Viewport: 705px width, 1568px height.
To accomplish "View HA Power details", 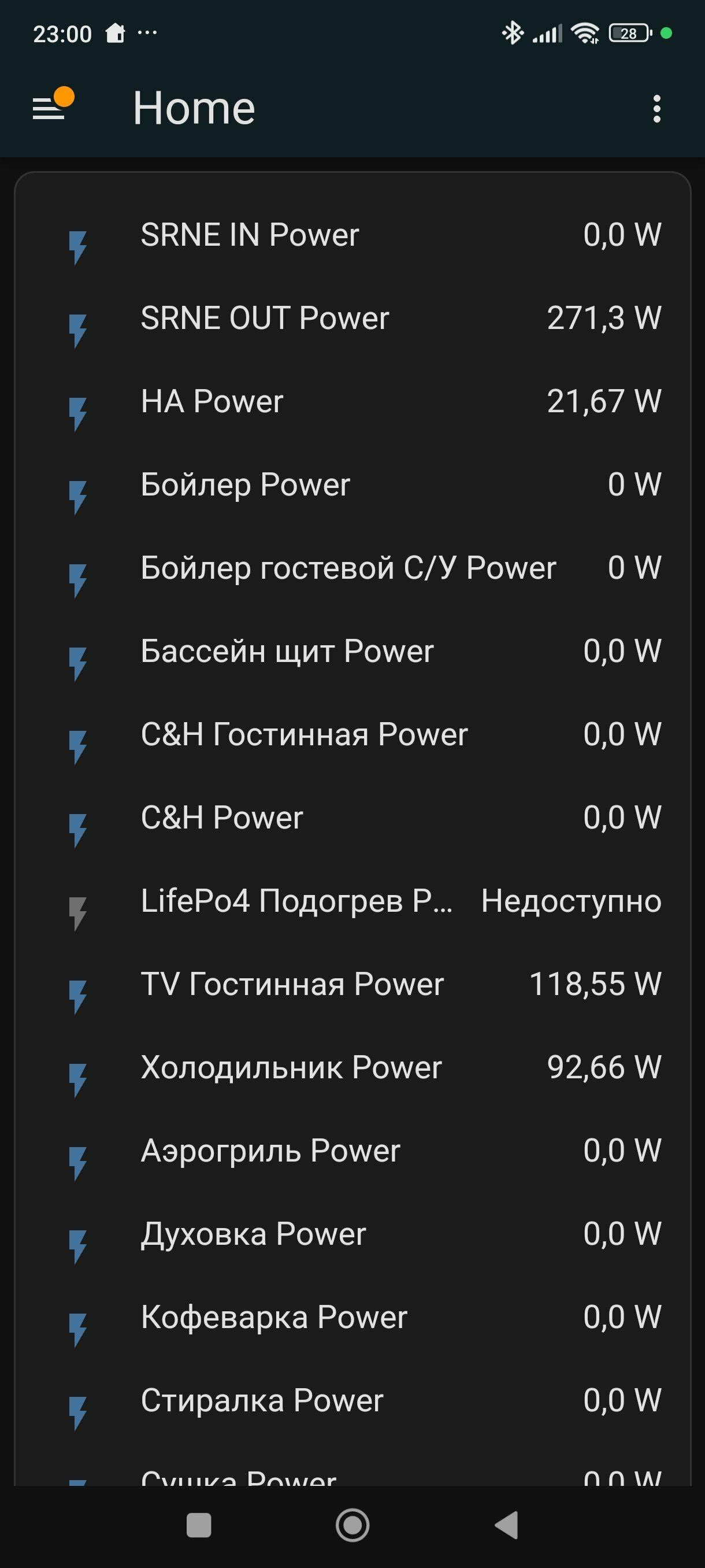I will (x=353, y=402).
